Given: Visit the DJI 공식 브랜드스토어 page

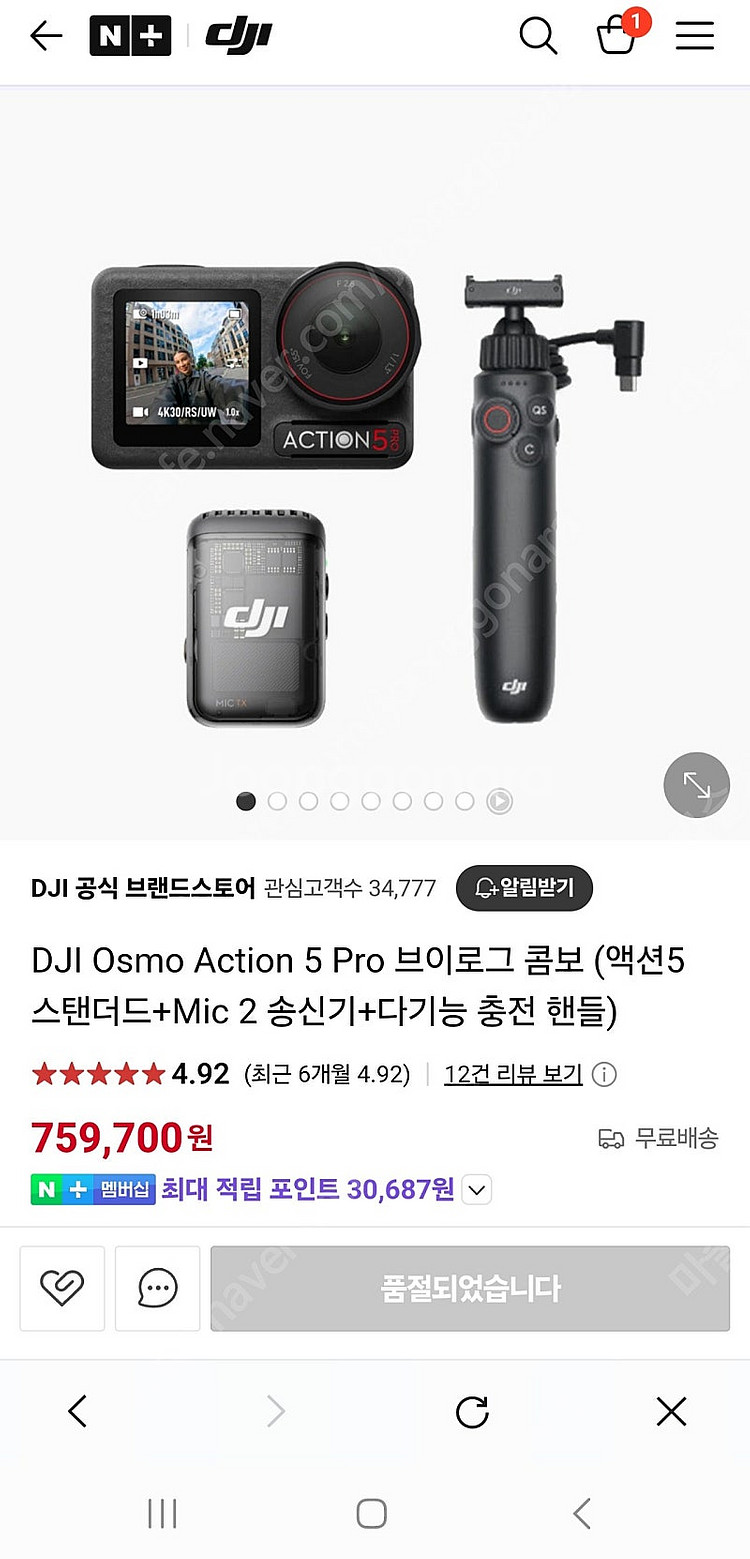Looking at the screenshot, I should click(143, 888).
